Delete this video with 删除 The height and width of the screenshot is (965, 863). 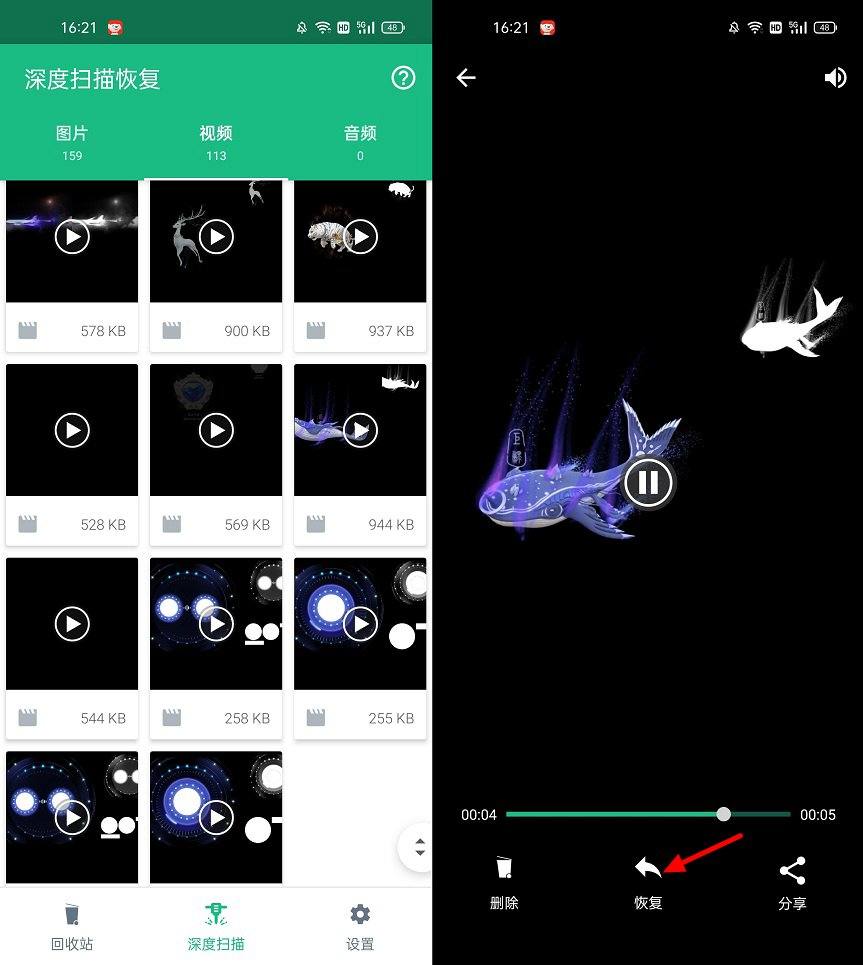coord(504,882)
